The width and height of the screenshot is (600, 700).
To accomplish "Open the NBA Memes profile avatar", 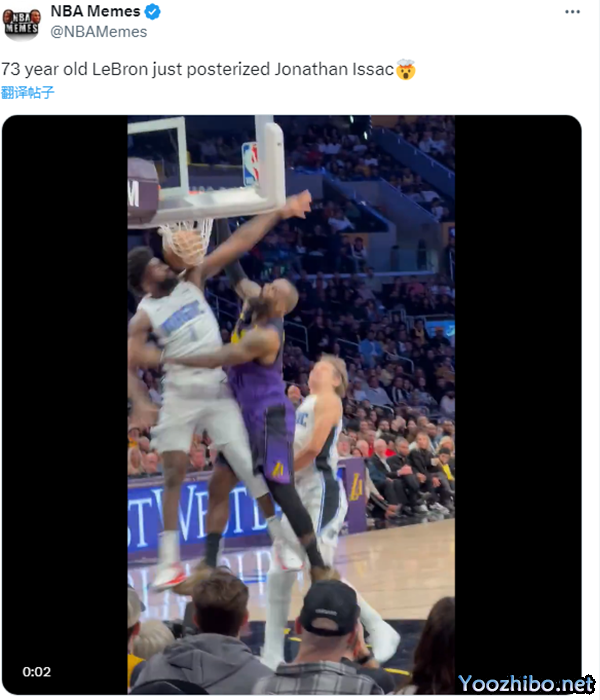I will click(x=22, y=22).
